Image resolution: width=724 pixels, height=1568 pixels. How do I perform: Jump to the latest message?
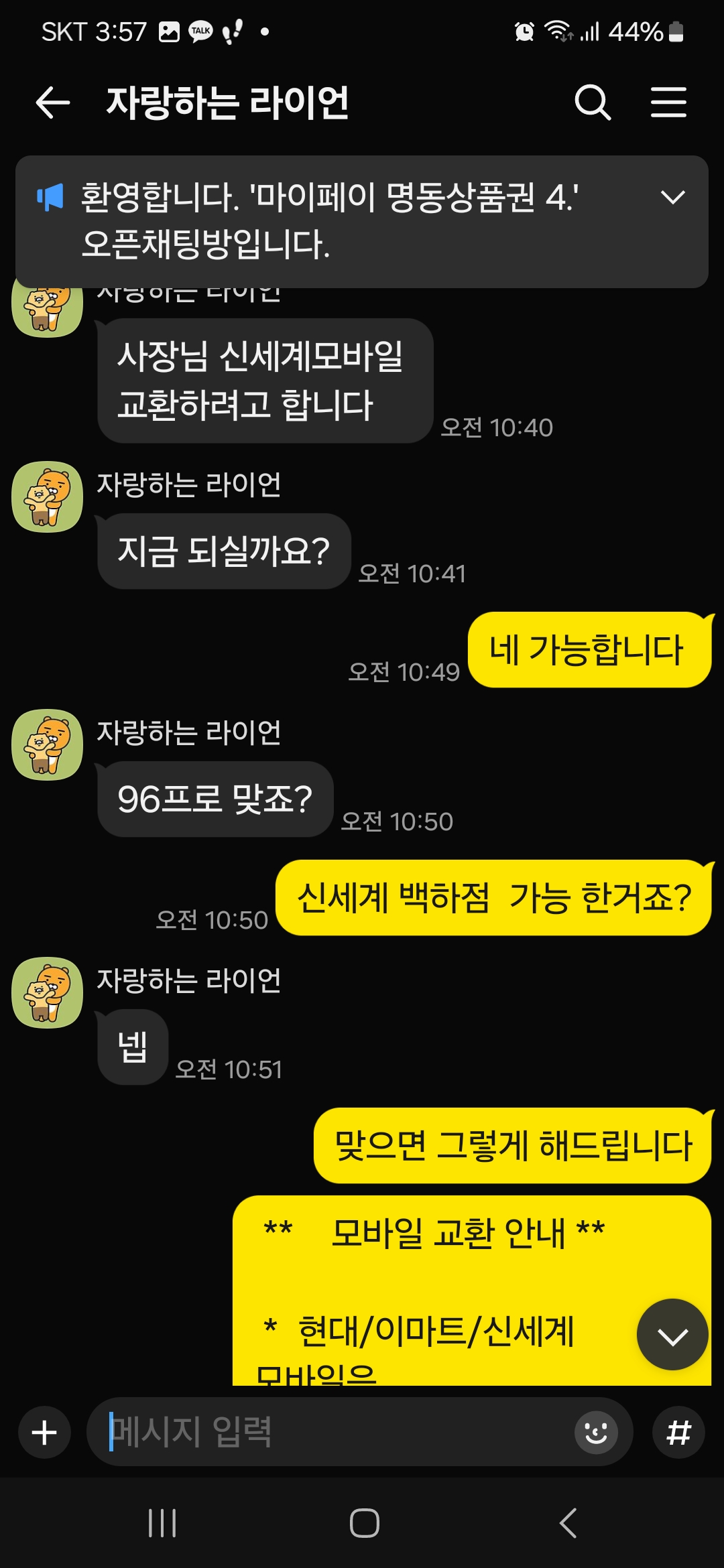point(672,1335)
